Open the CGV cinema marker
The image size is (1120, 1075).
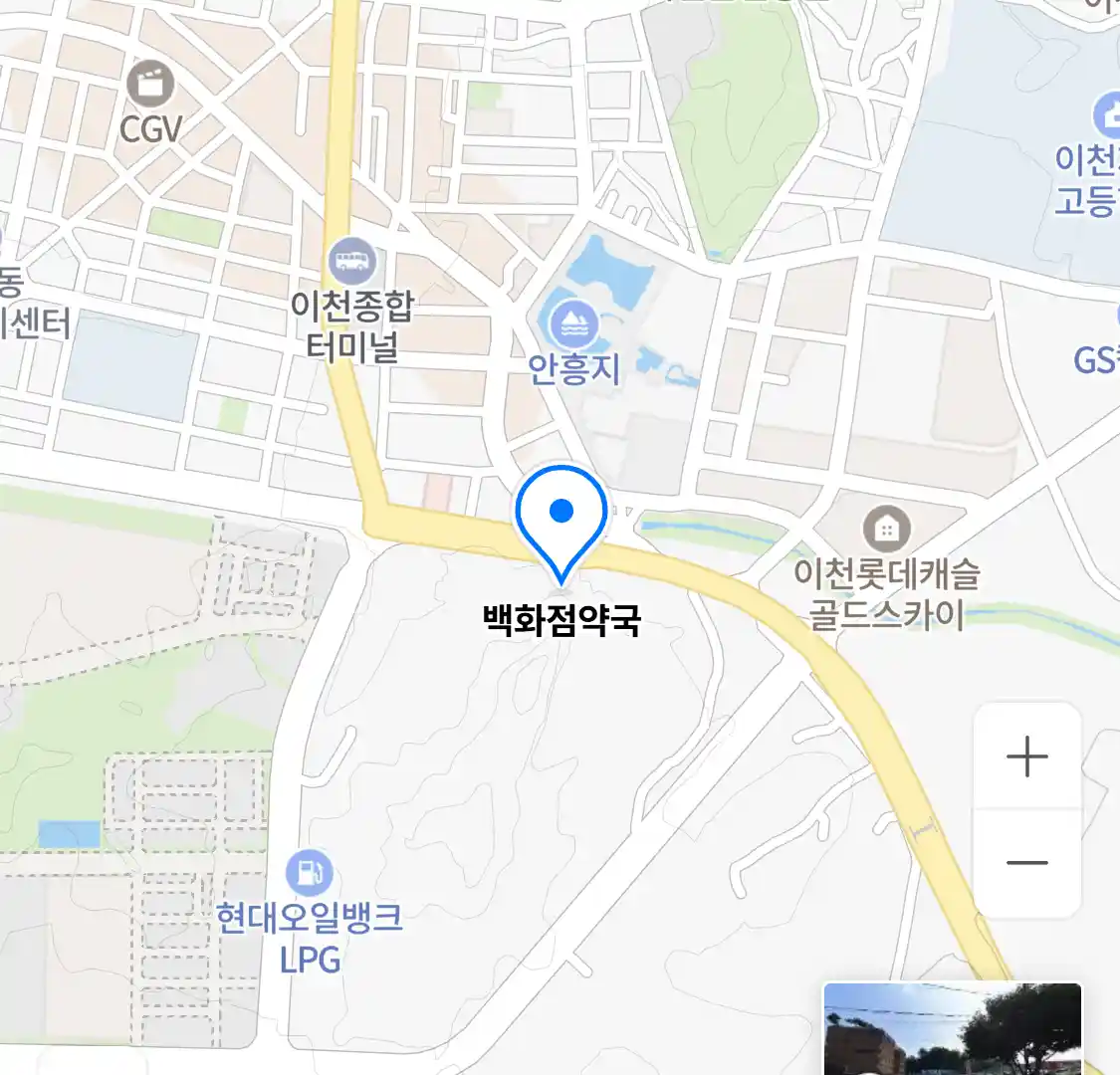coord(151,85)
